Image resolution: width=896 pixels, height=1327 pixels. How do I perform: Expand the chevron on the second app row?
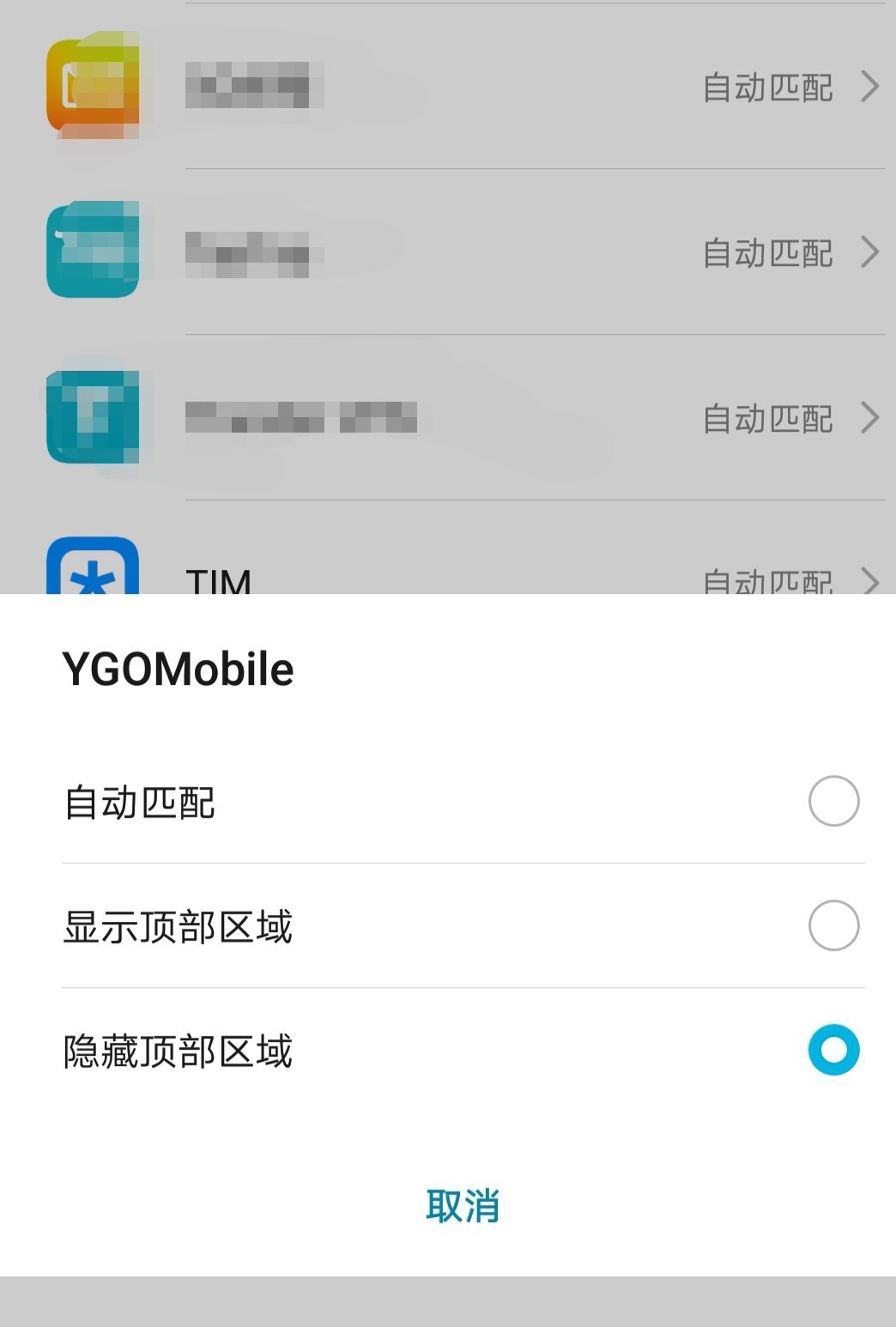872,251
